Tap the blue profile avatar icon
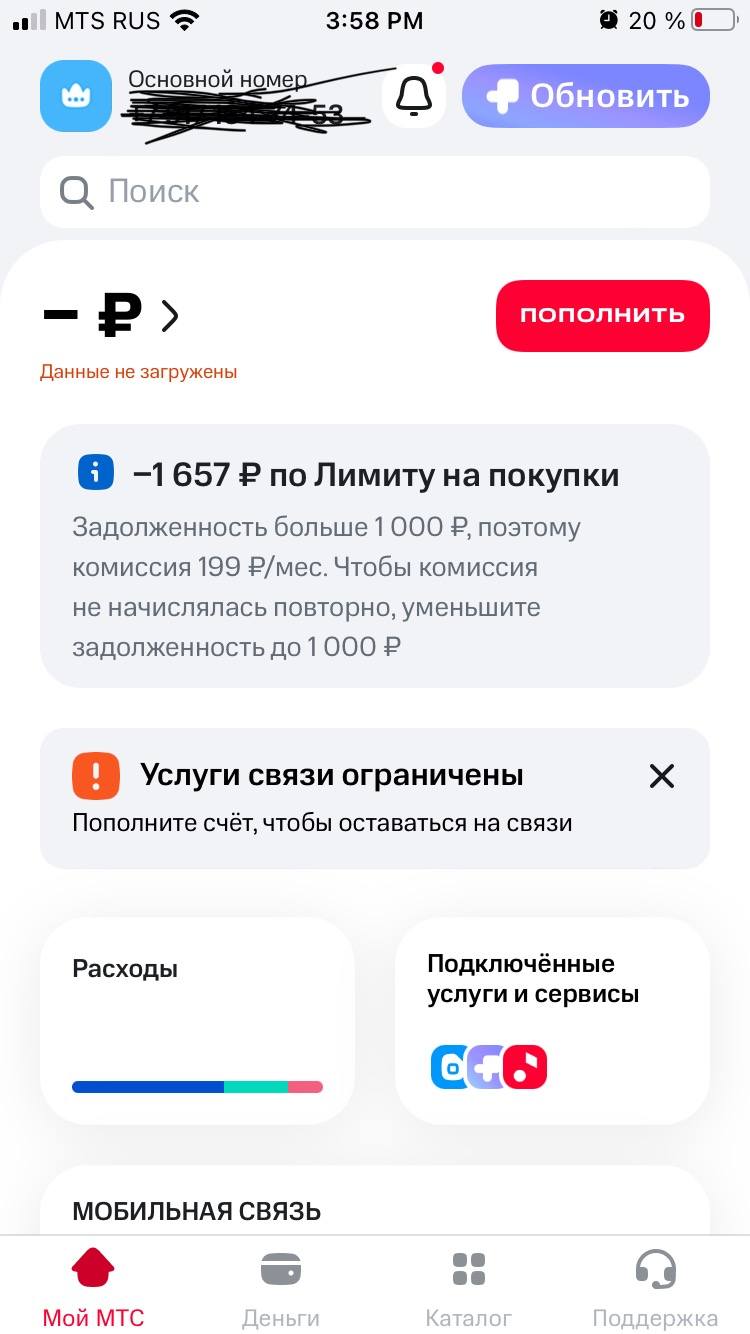Screen dimensions: 750x1334 click(x=75, y=95)
